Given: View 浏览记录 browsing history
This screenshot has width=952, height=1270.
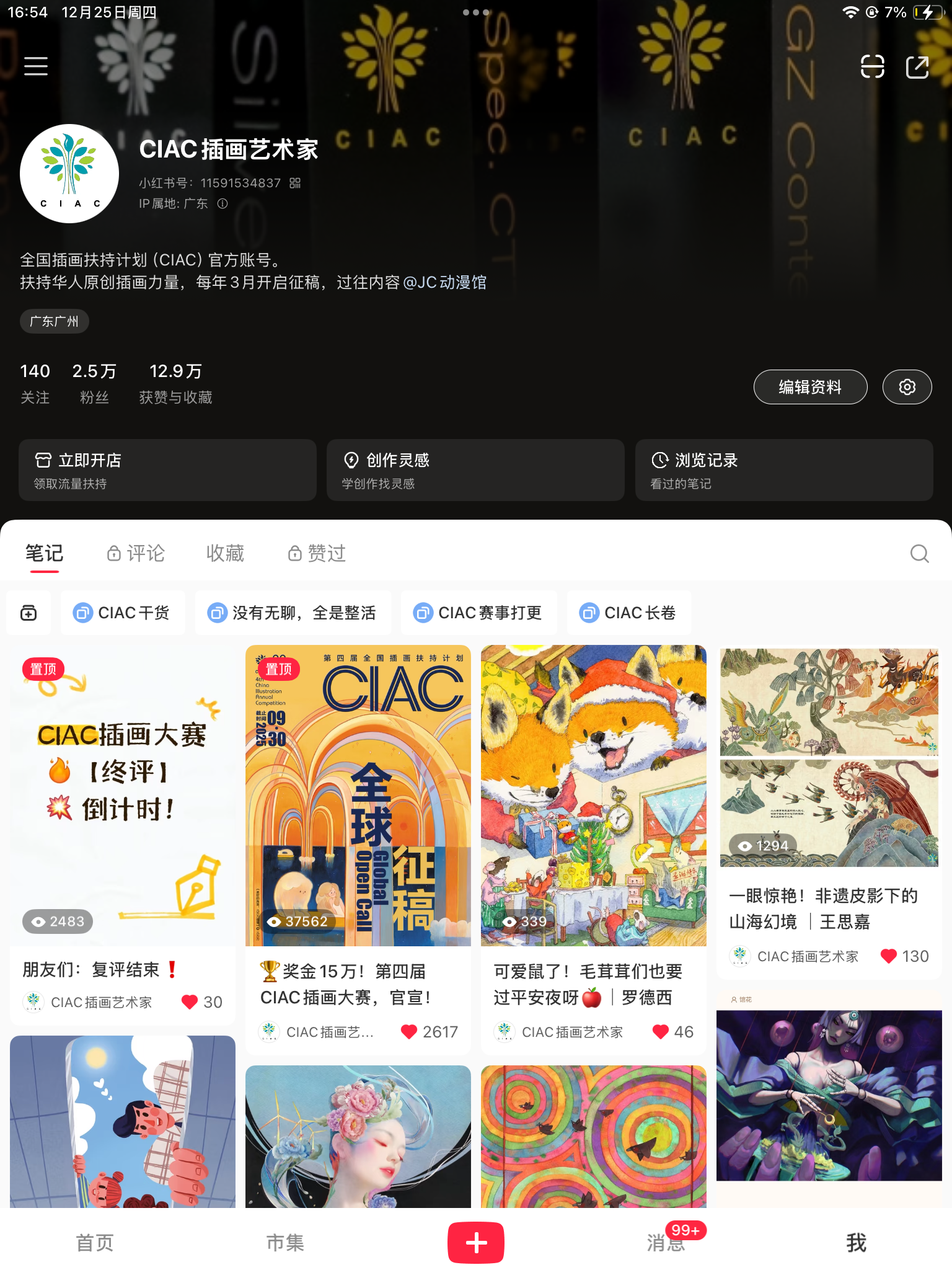Looking at the screenshot, I should [783, 470].
